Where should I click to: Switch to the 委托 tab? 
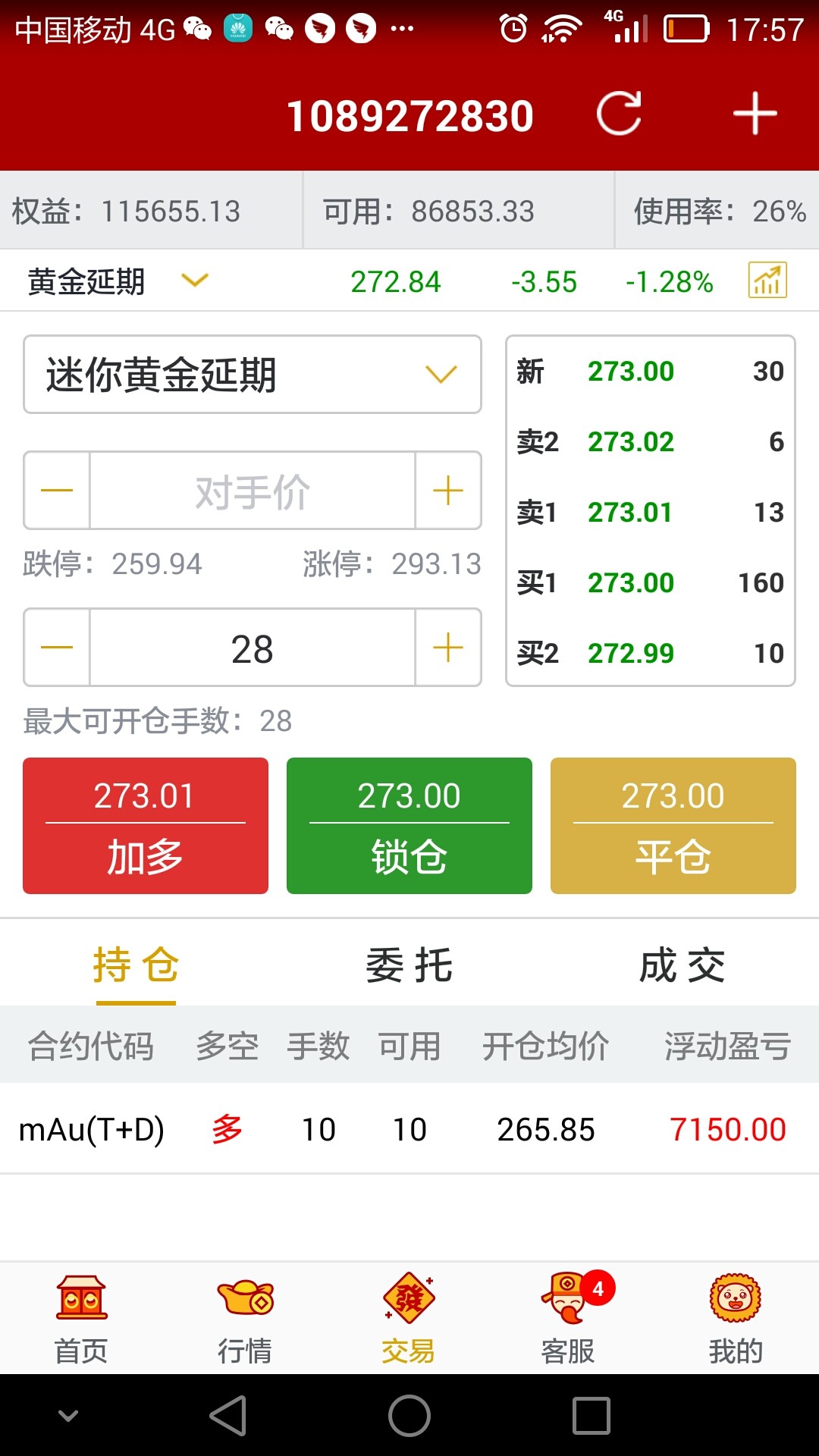point(409,965)
